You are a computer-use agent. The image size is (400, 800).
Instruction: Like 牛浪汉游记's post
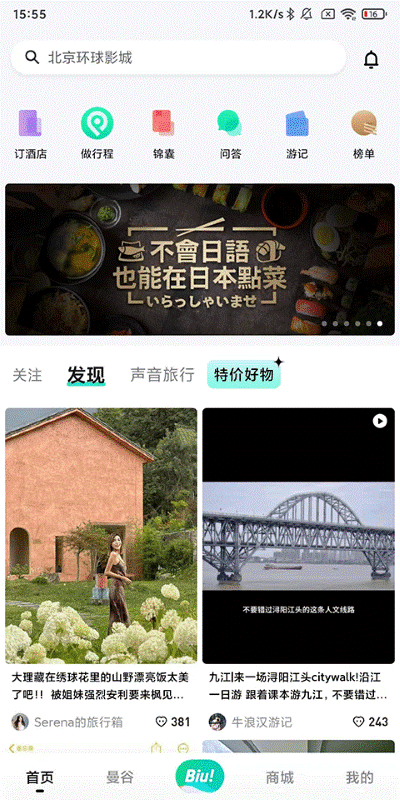pyautogui.click(x=370, y=721)
